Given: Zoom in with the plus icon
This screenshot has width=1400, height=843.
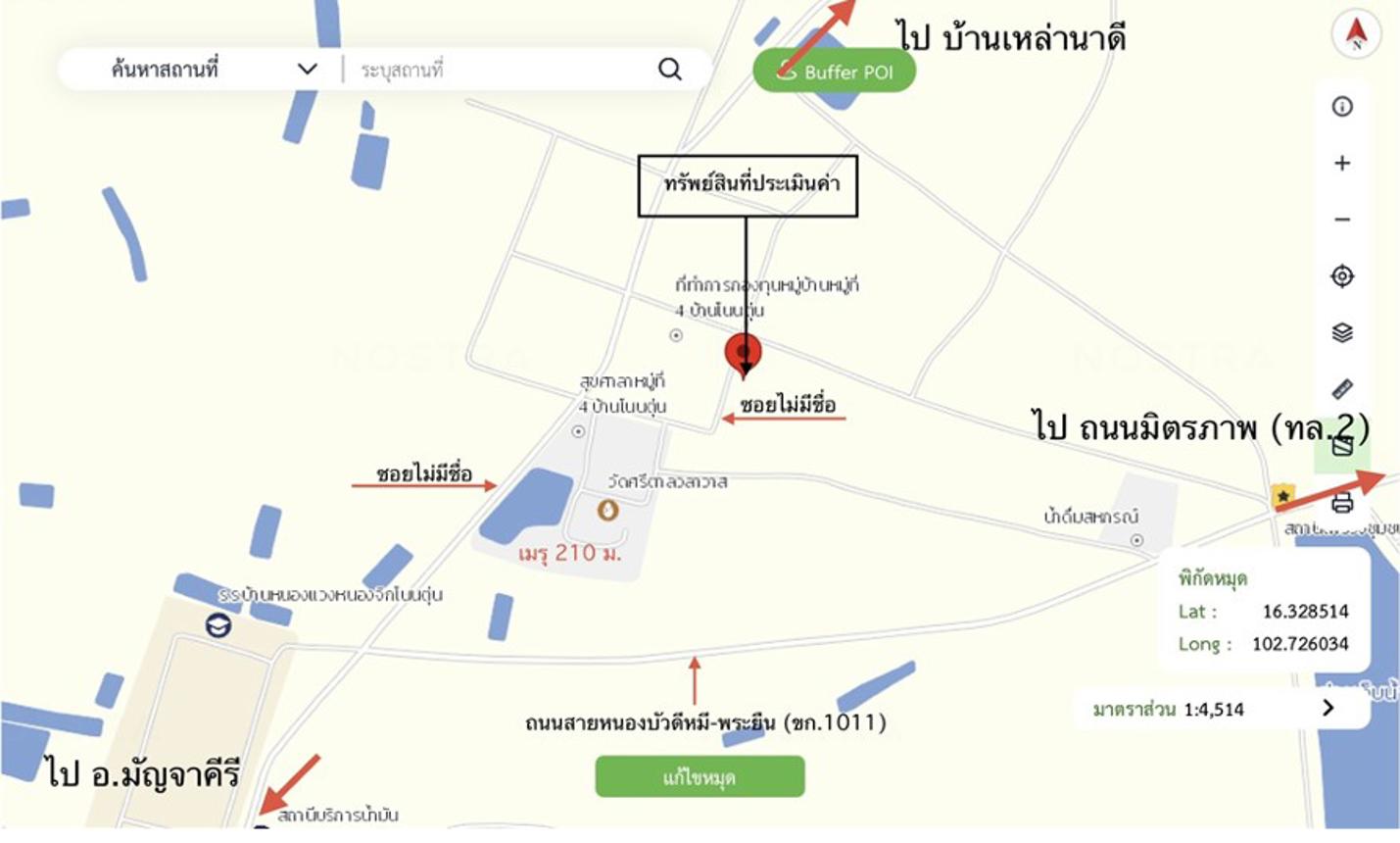Looking at the screenshot, I should pyautogui.click(x=1342, y=163).
